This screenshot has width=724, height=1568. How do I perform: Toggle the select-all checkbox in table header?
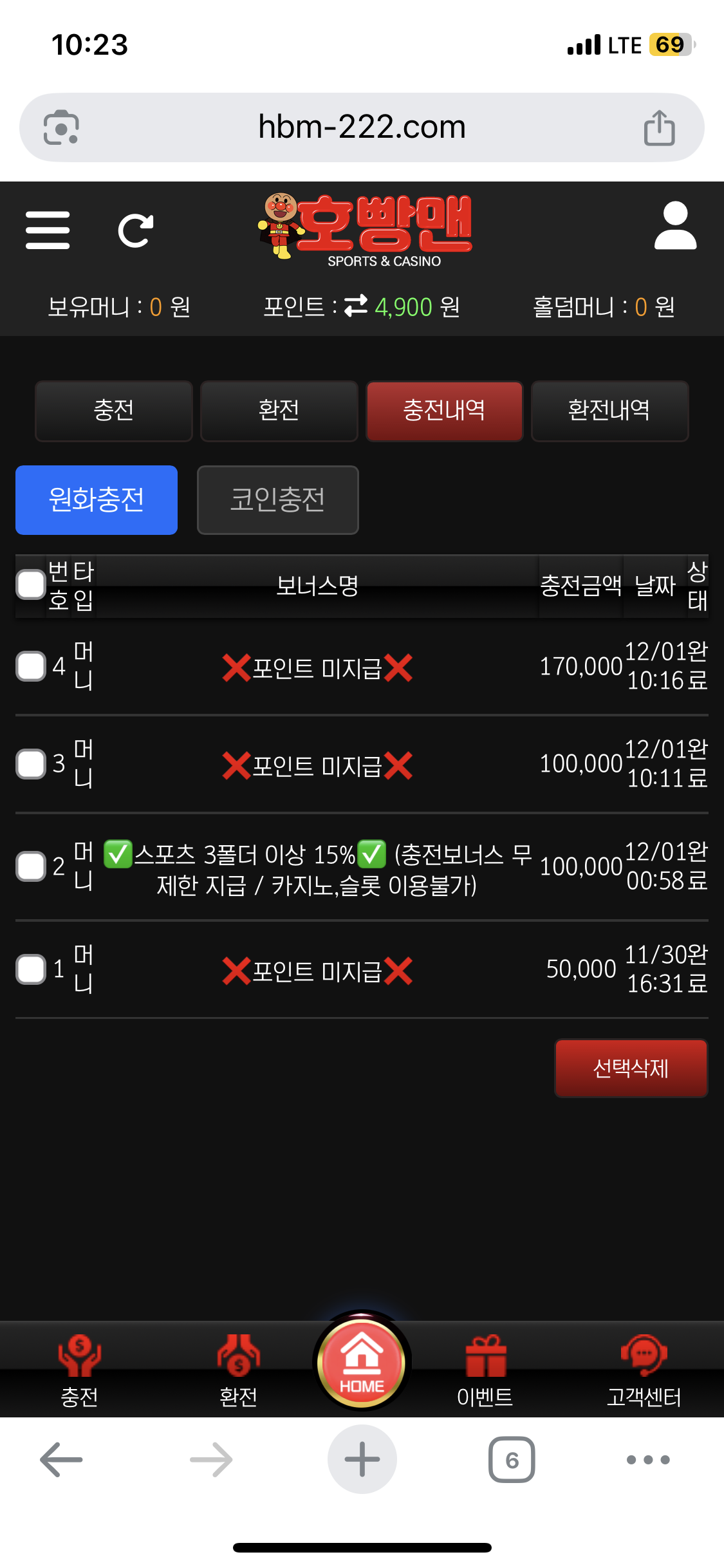[x=30, y=584]
